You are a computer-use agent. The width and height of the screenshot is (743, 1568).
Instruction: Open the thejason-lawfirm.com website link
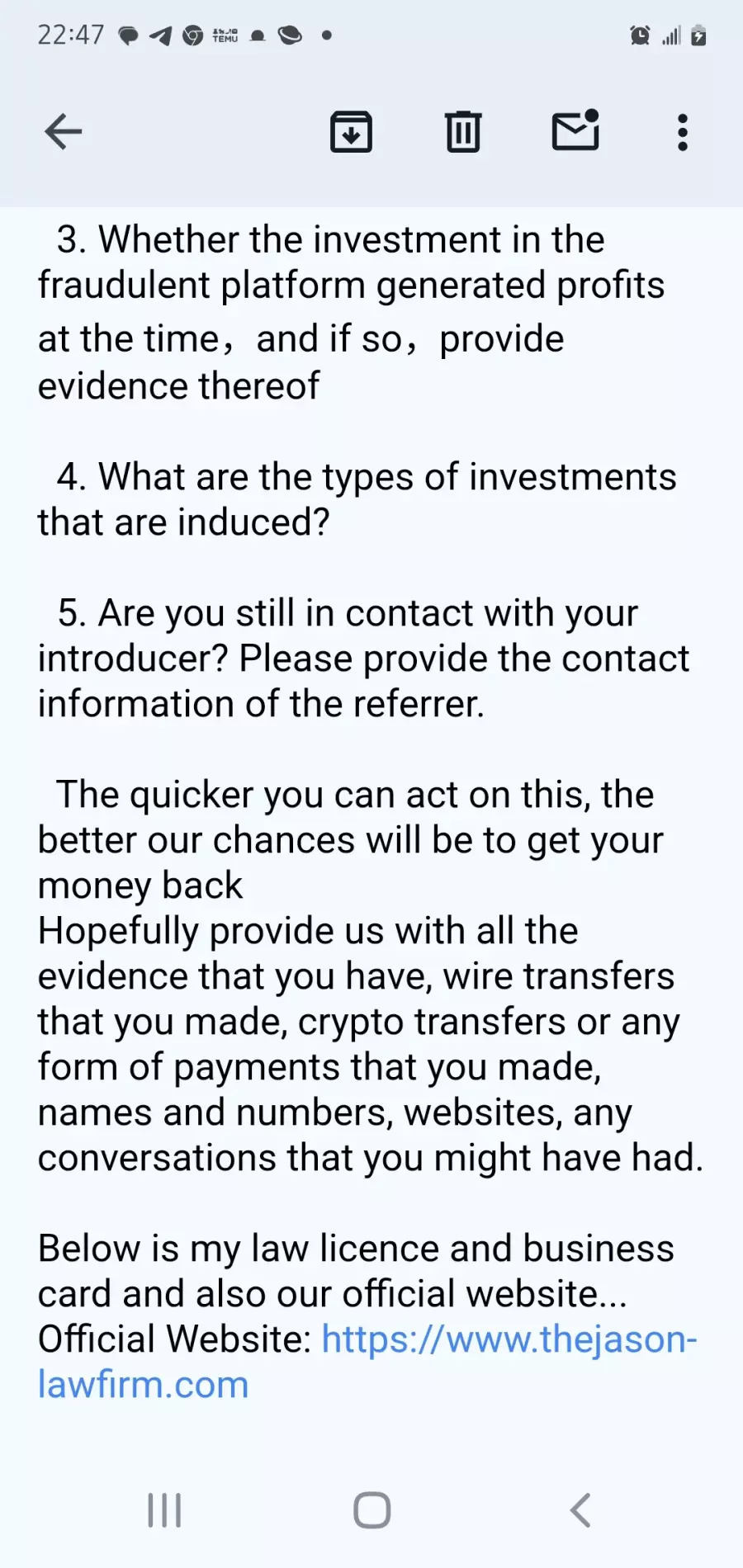tap(367, 1362)
